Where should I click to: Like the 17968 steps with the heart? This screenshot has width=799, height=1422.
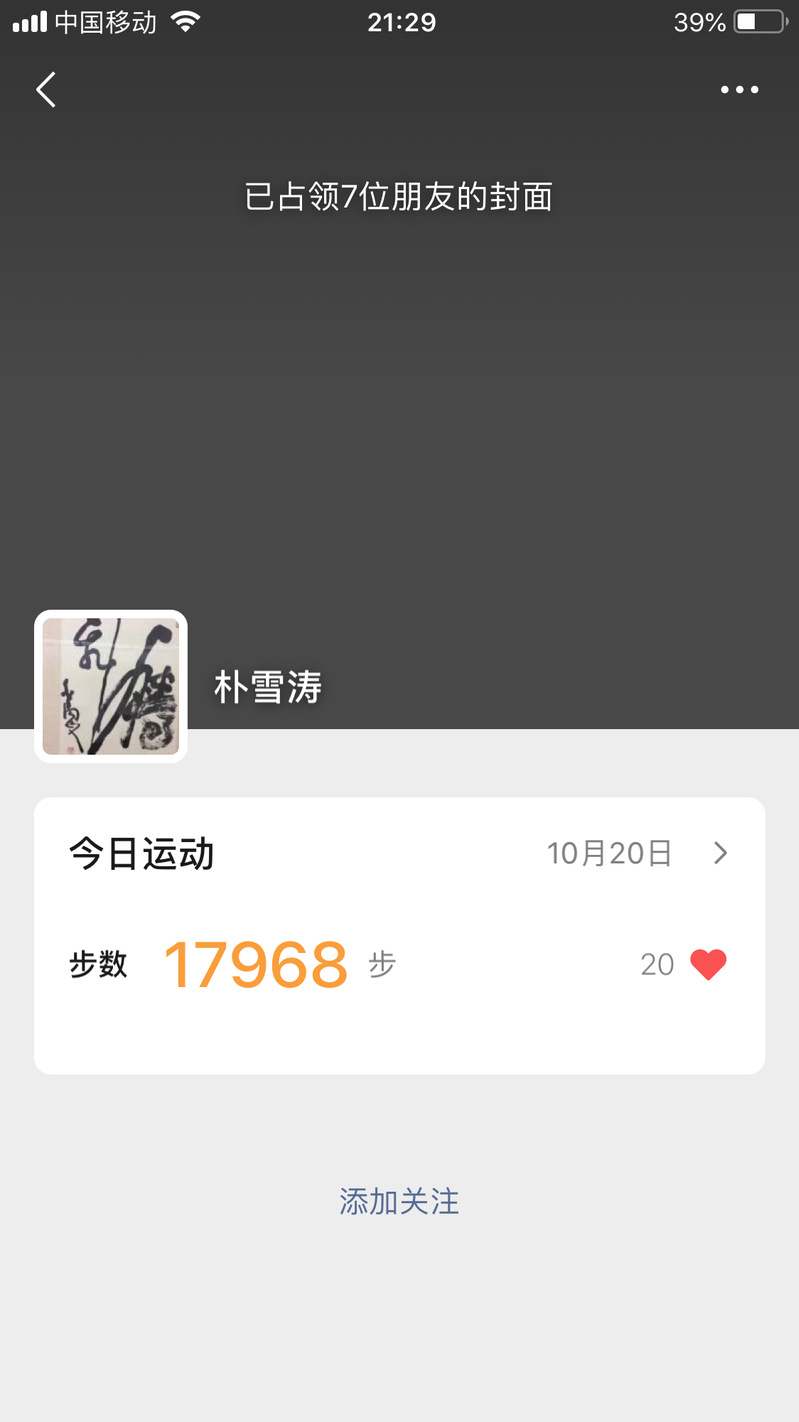[x=708, y=964]
